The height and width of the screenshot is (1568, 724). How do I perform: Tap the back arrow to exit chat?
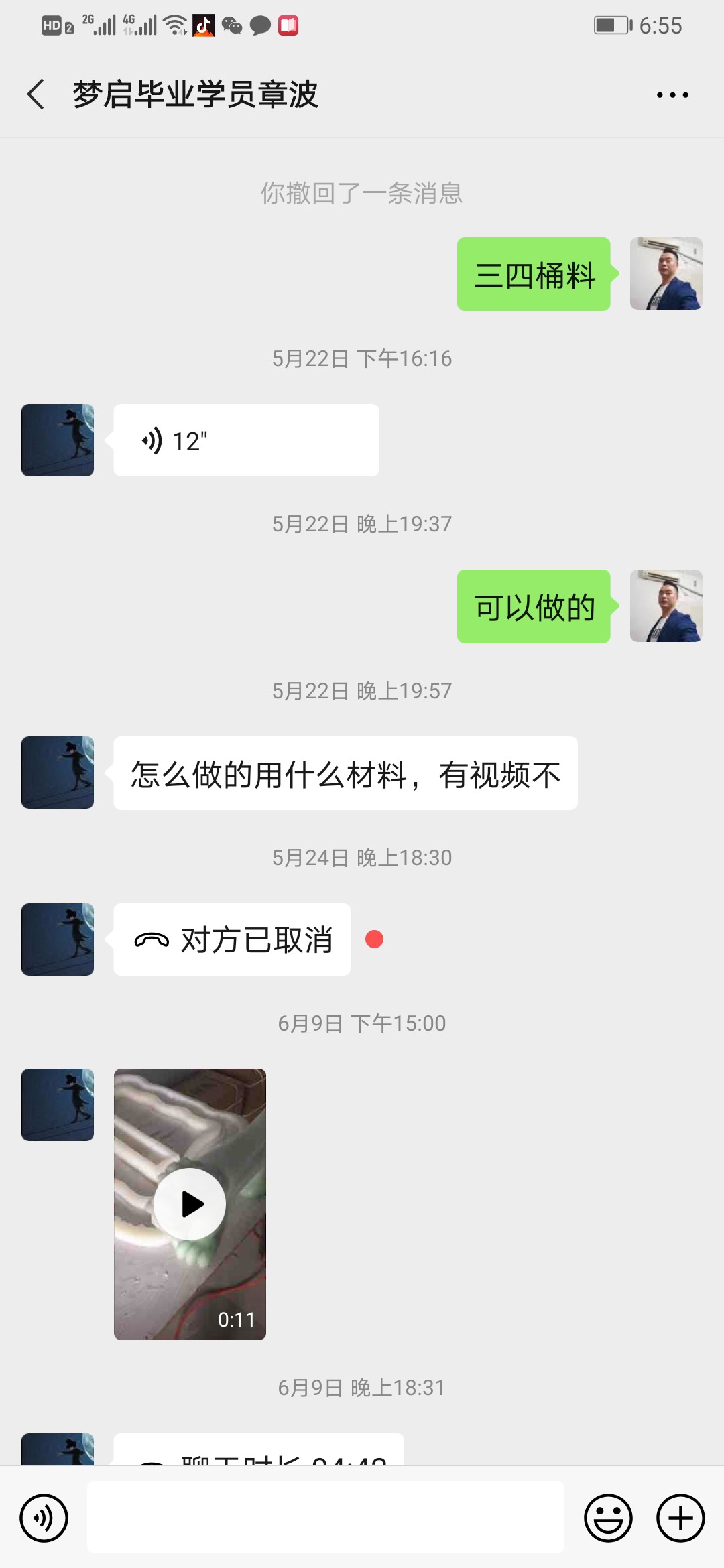(x=35, y=95)
